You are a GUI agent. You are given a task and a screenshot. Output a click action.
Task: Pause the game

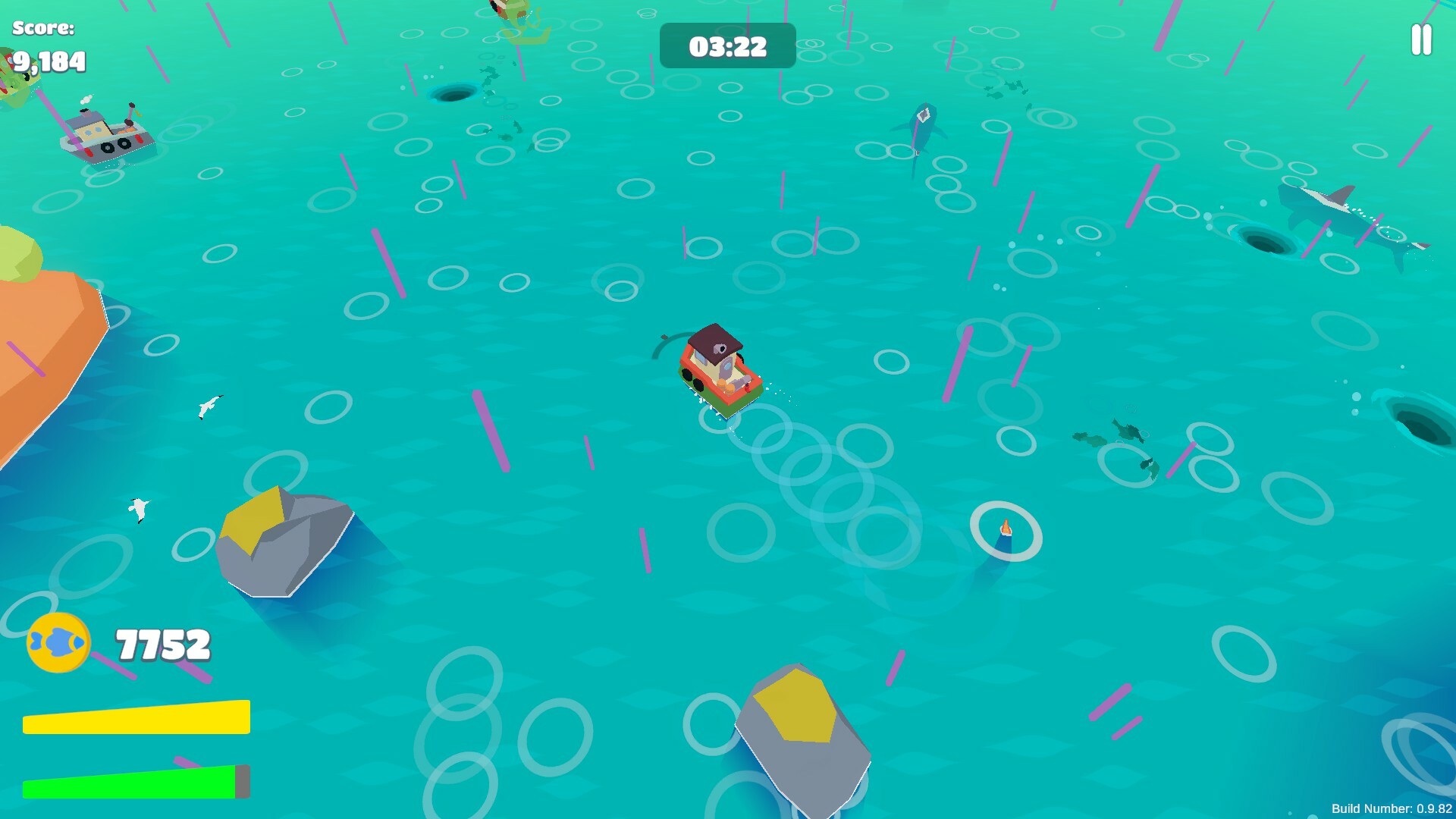[x=1421, y=39]
